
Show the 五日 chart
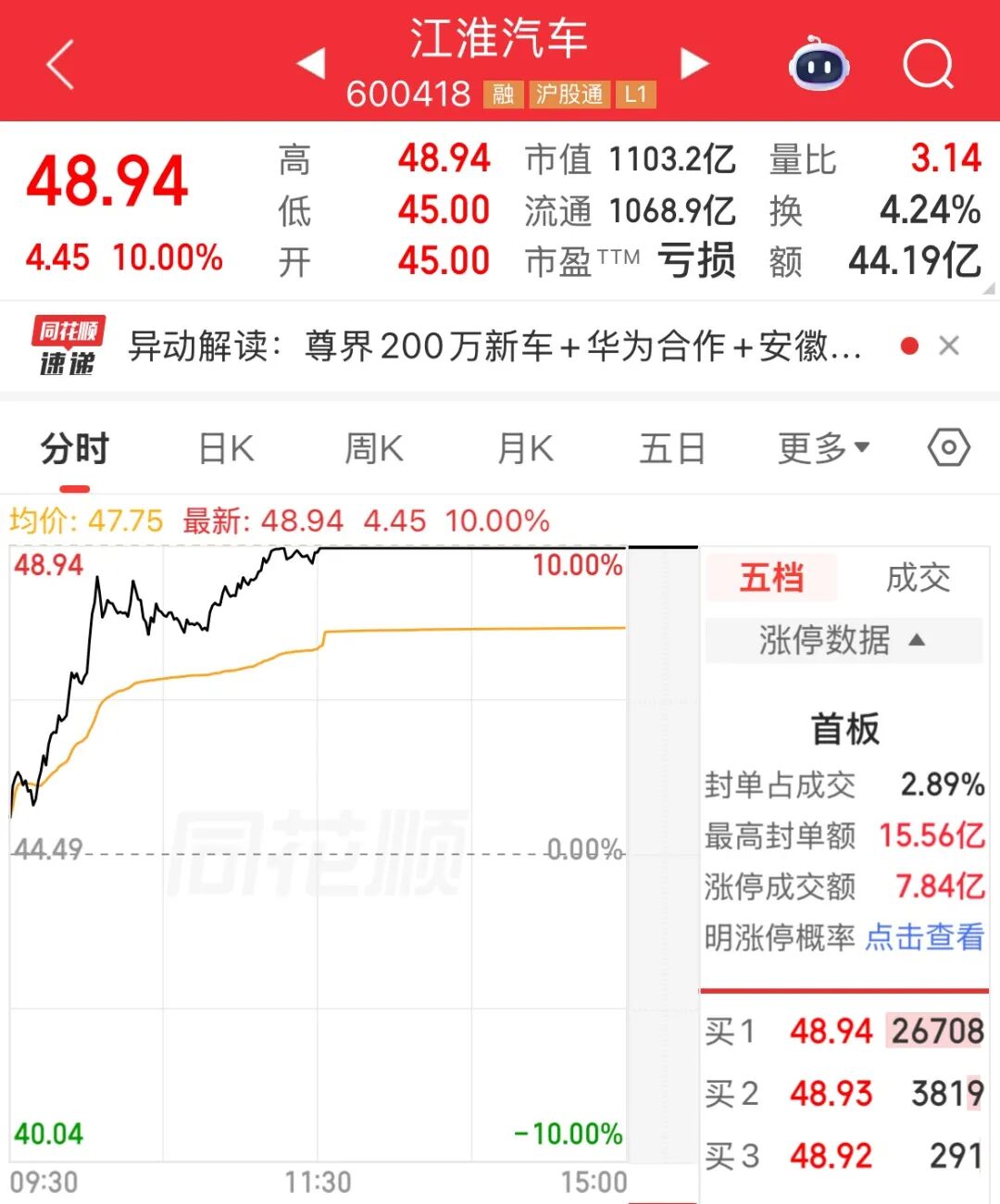[x=672, y=449]
